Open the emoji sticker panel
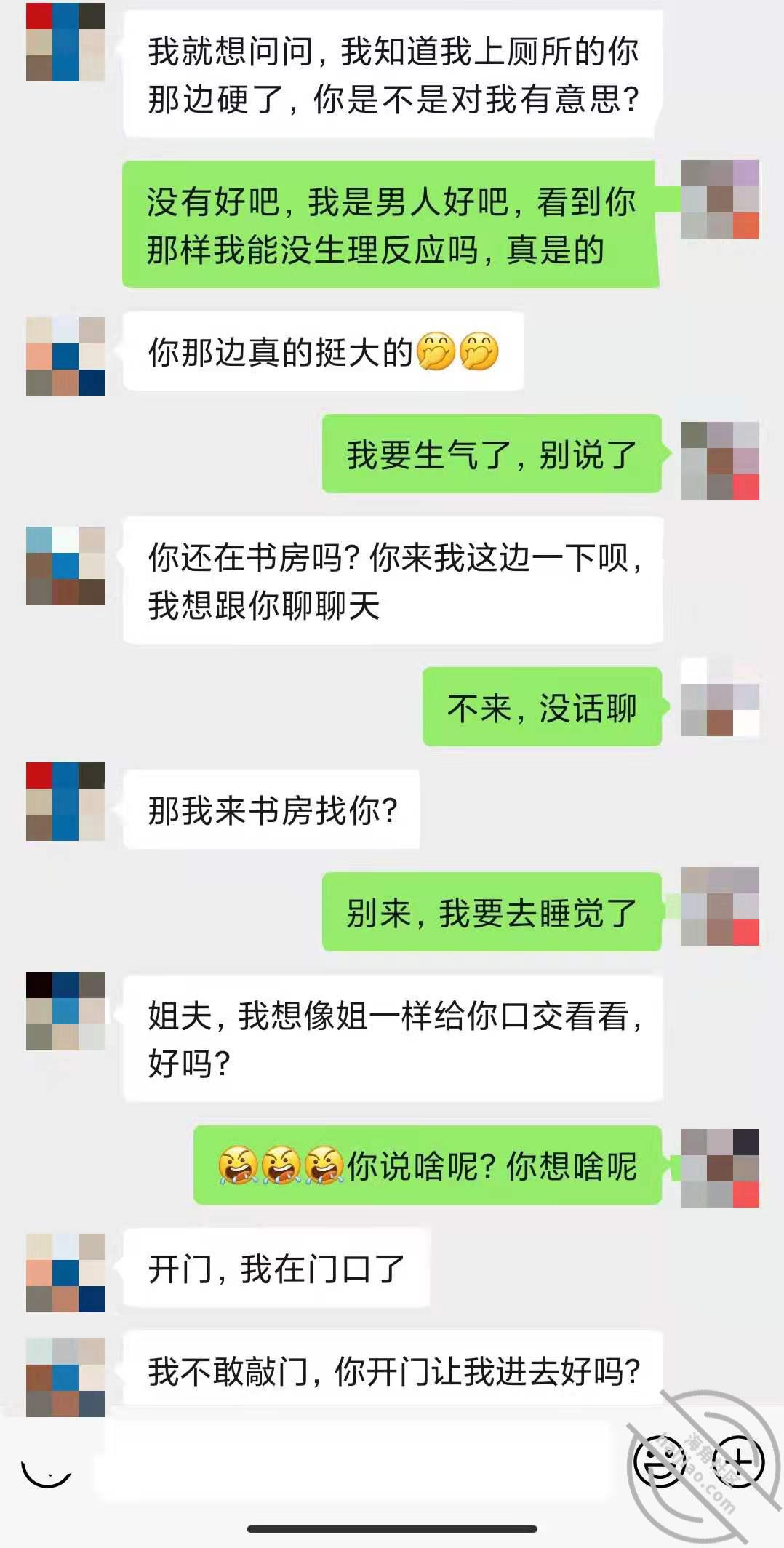 click(660, 1461)
